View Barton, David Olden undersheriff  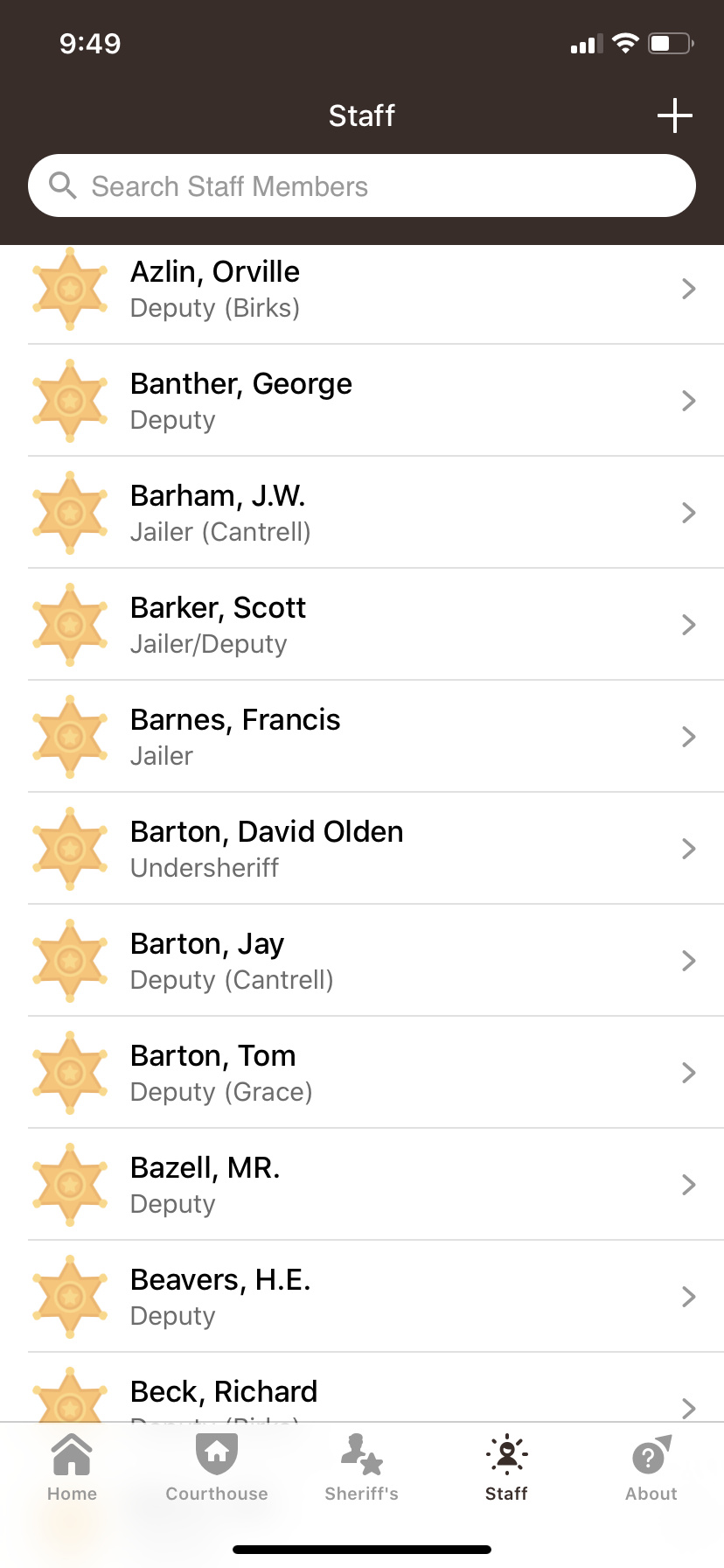tap(362, 849)
